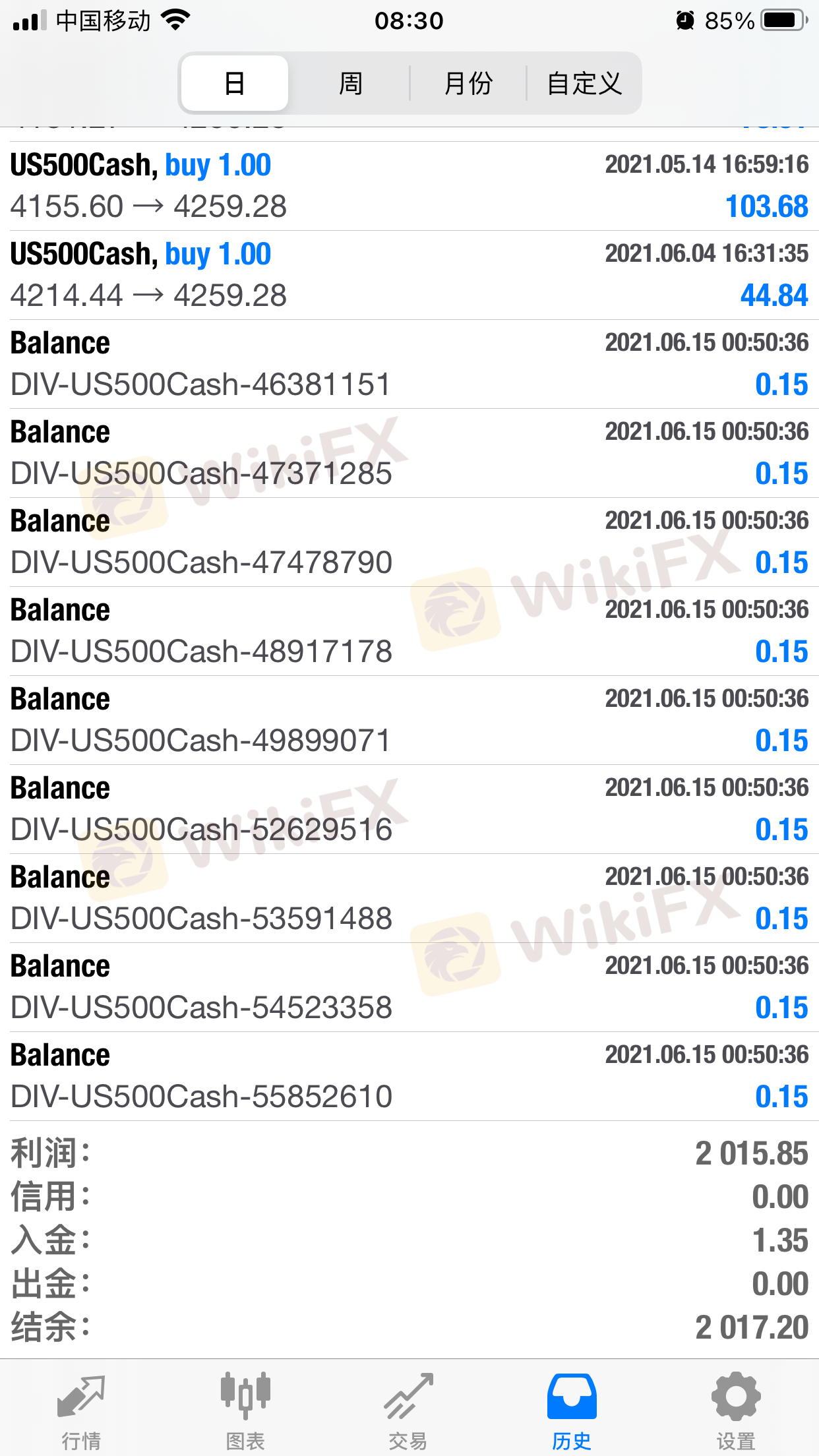View the US500Cash trade opened at 4214.44
The width and height of the screenshot is (819, 1456).
[409, 275]
